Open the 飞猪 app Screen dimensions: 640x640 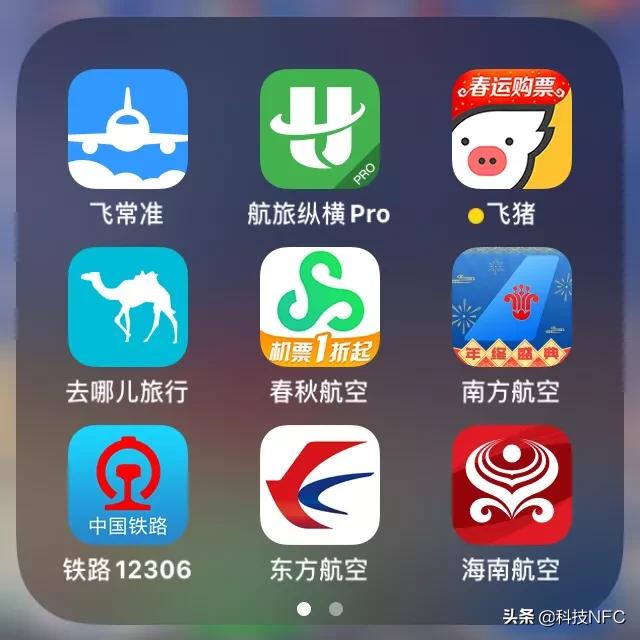(512, 129)
